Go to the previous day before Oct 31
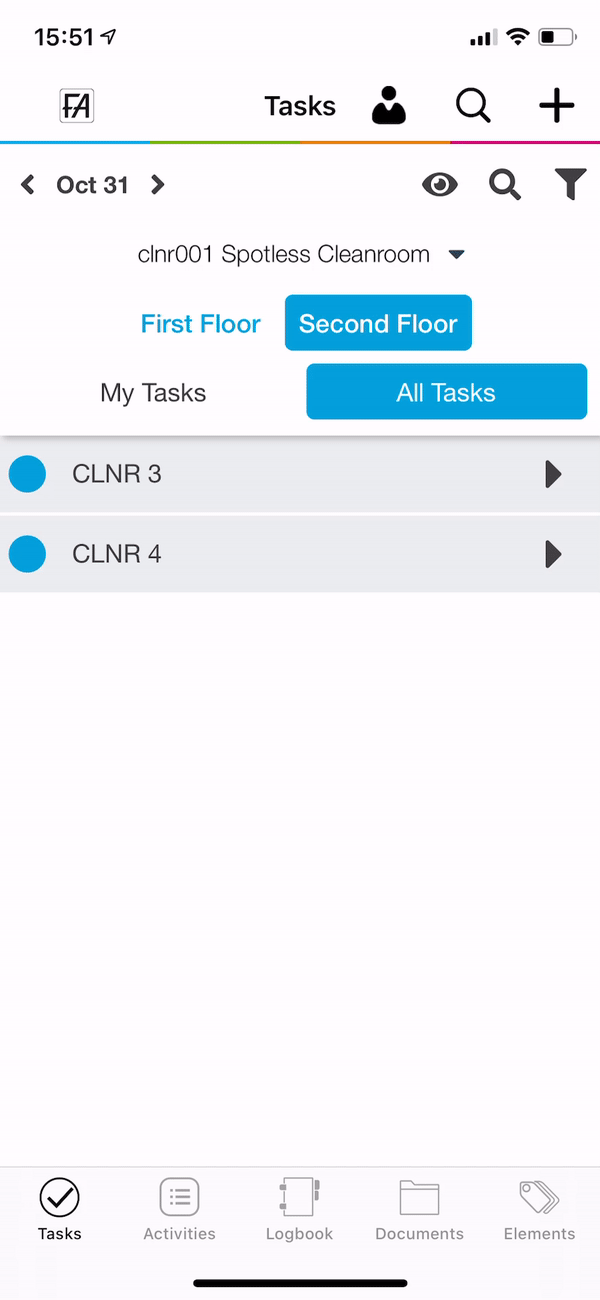 coord(28,185)
